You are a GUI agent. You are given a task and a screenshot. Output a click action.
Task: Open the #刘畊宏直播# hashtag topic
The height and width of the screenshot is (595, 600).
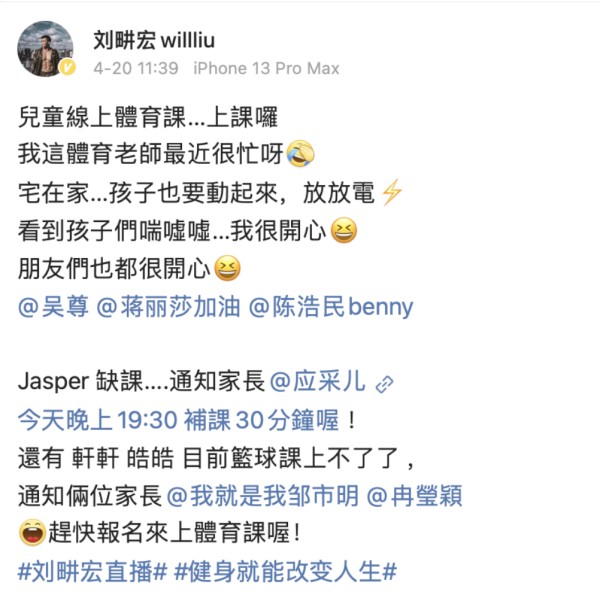click(x=92, y=571)
